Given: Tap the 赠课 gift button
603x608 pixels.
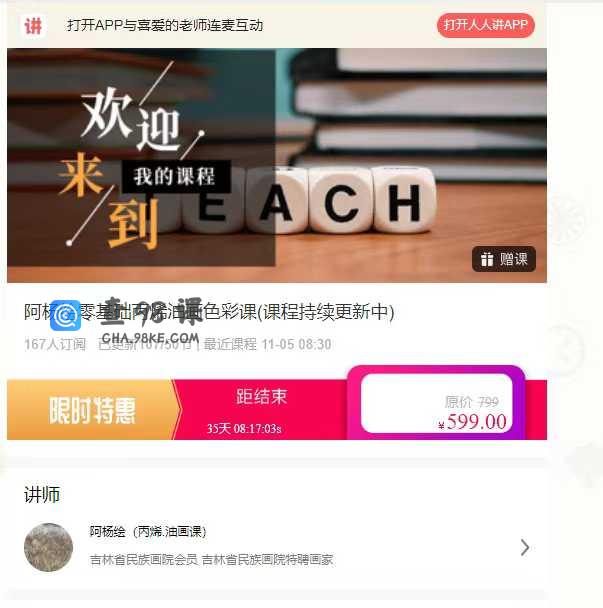Looking at the screenshot, I should (504, 259).
